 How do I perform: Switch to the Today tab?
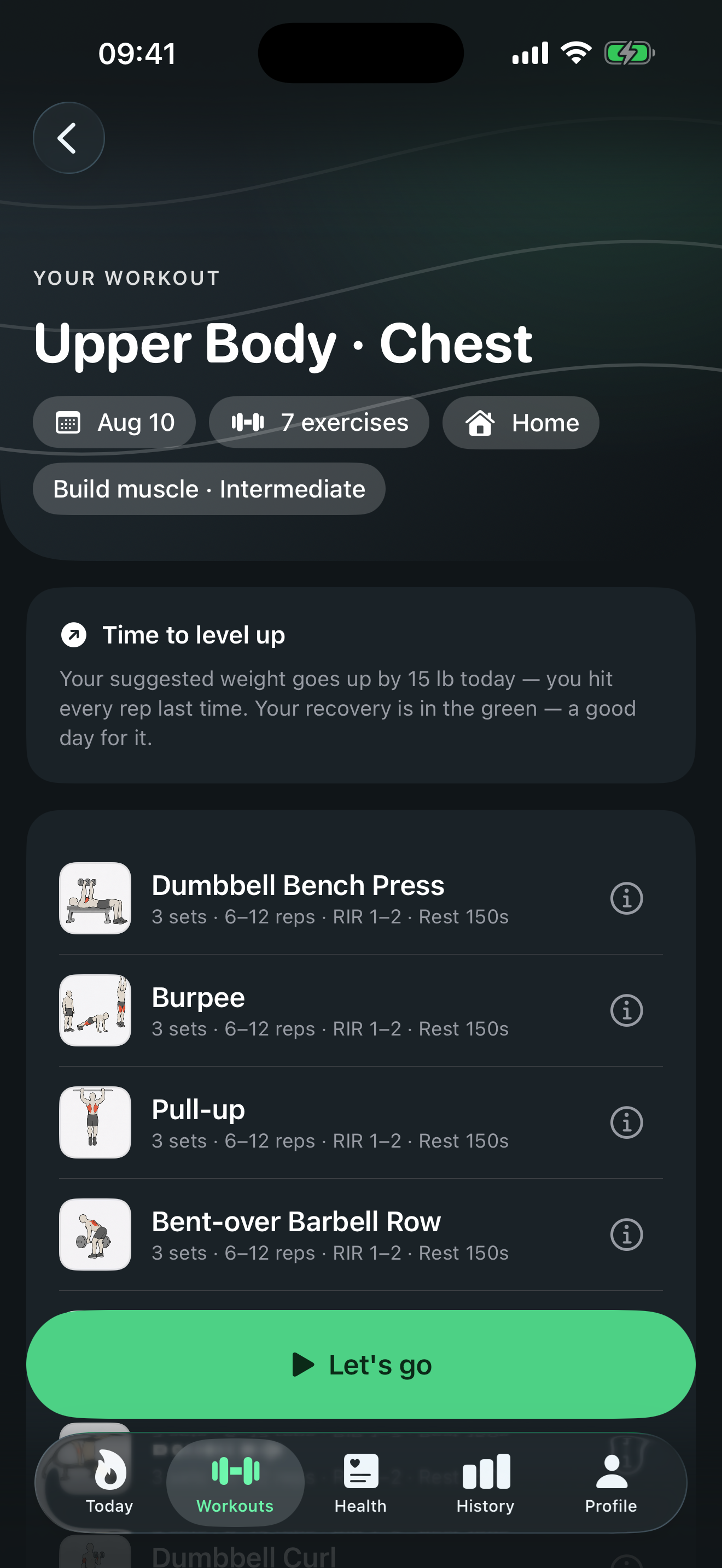(x=109, y=1483)
